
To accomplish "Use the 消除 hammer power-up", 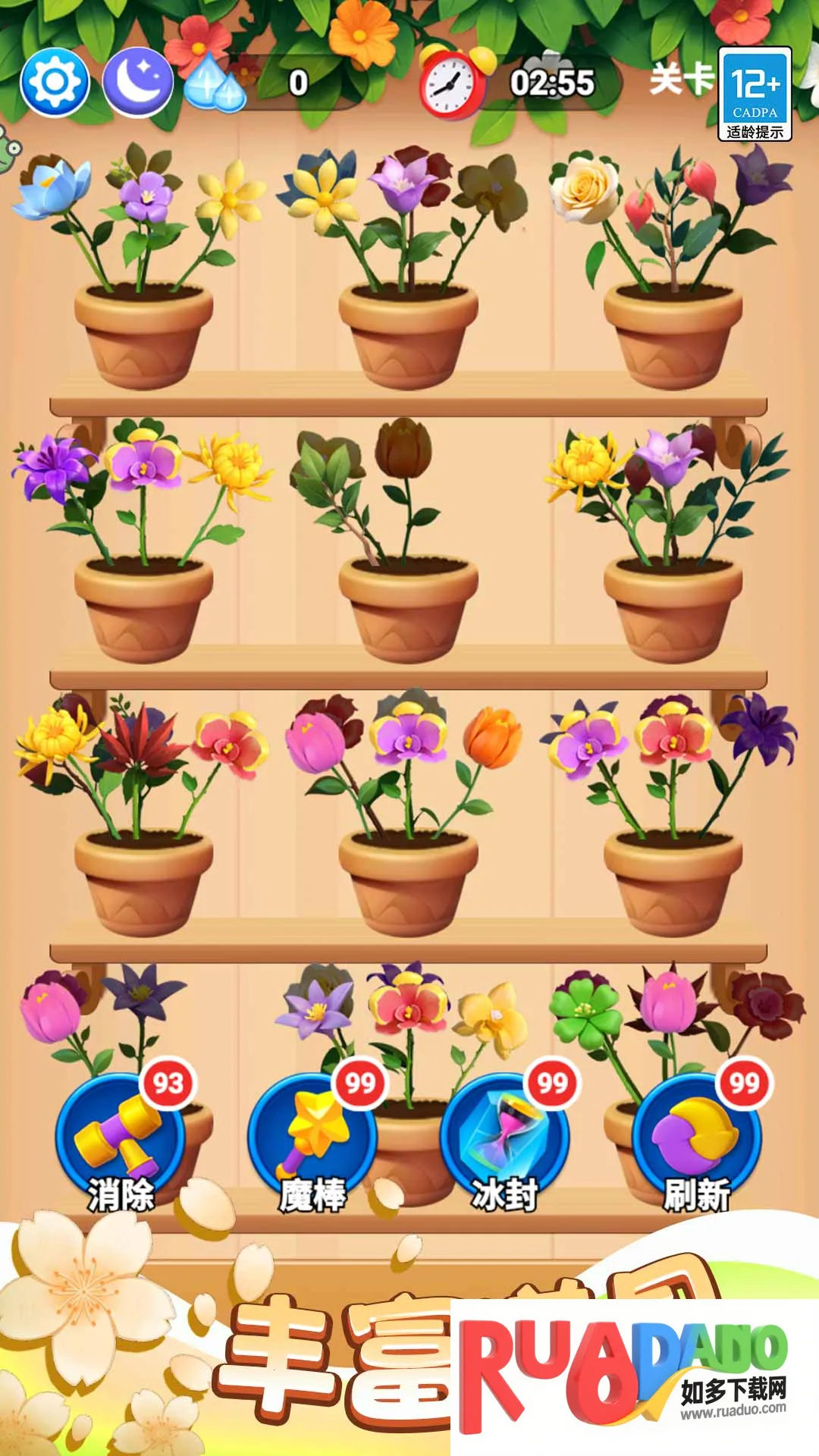I will [120, 1137].
